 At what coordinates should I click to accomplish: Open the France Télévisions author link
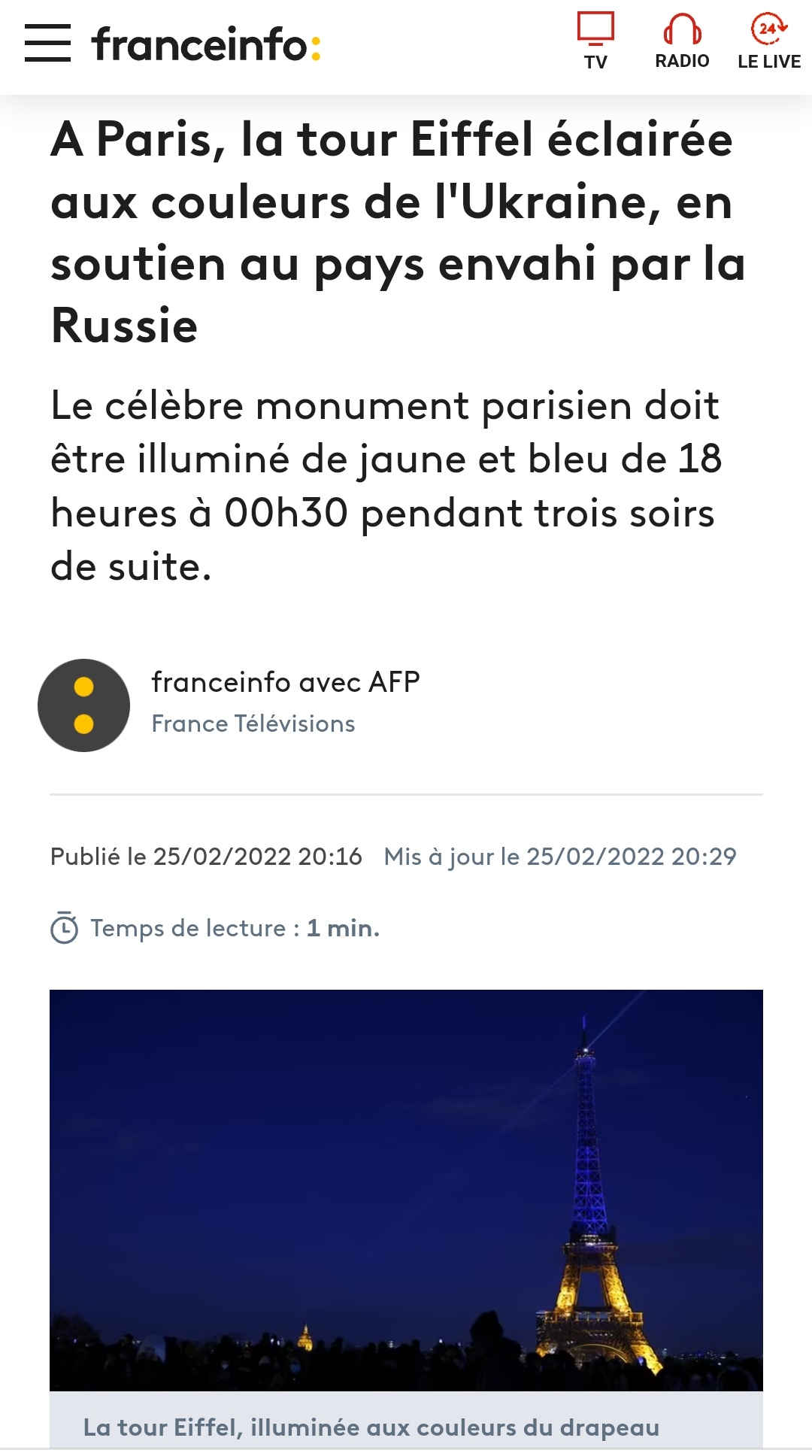click(x=253, y=723)
